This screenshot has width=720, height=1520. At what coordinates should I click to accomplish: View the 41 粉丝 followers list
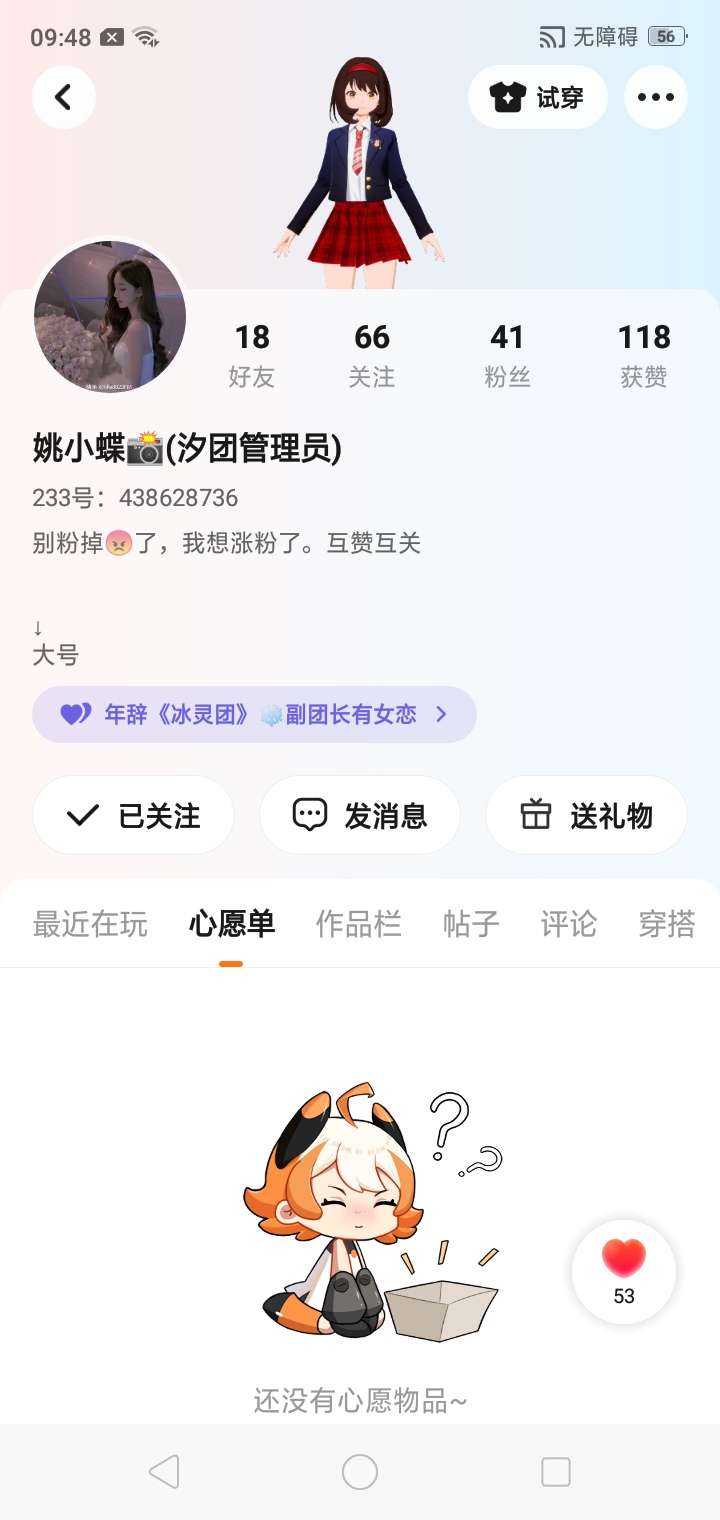pos(507,354)
